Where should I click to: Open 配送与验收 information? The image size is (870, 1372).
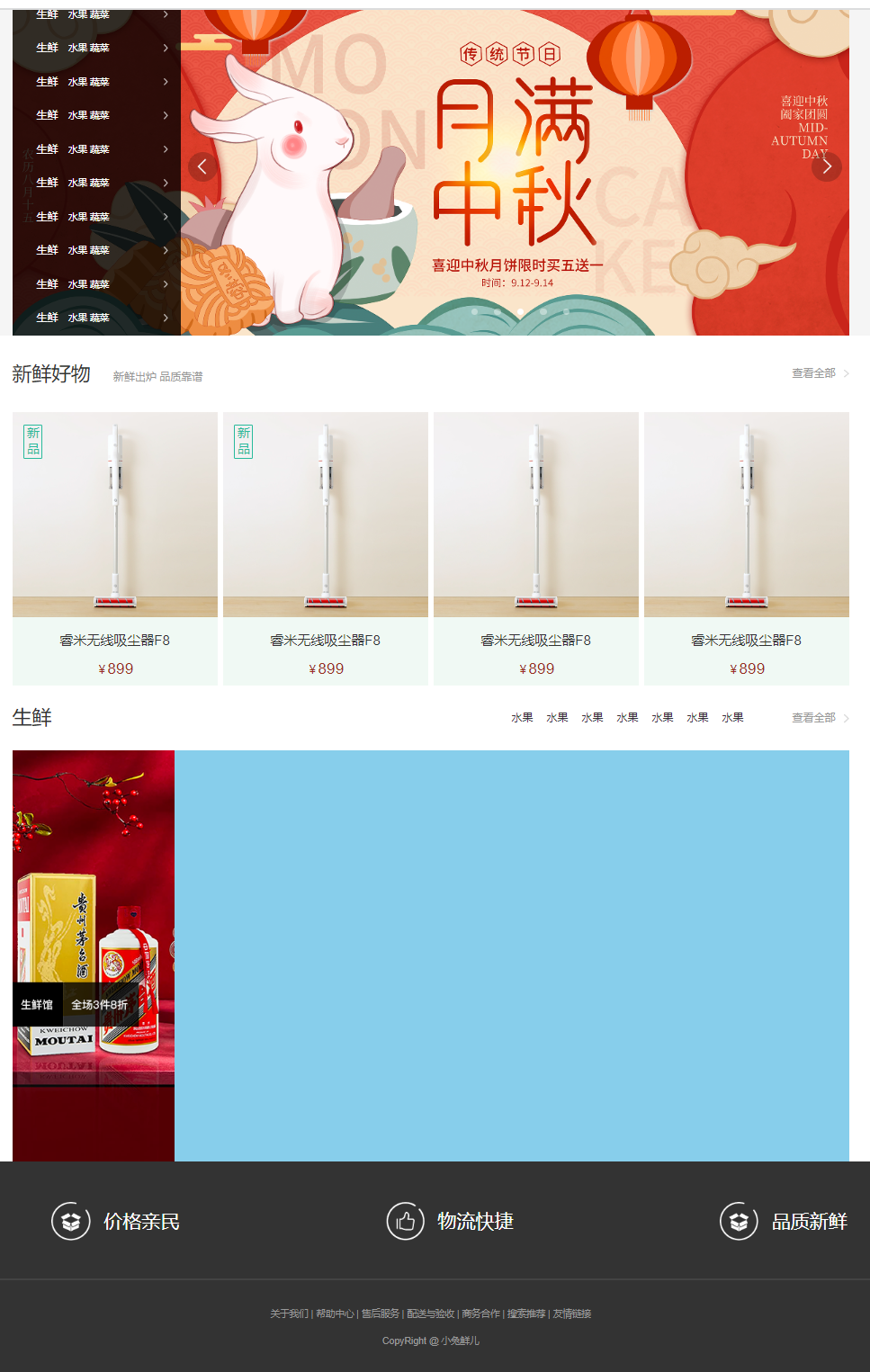[x=430, y=1314]
